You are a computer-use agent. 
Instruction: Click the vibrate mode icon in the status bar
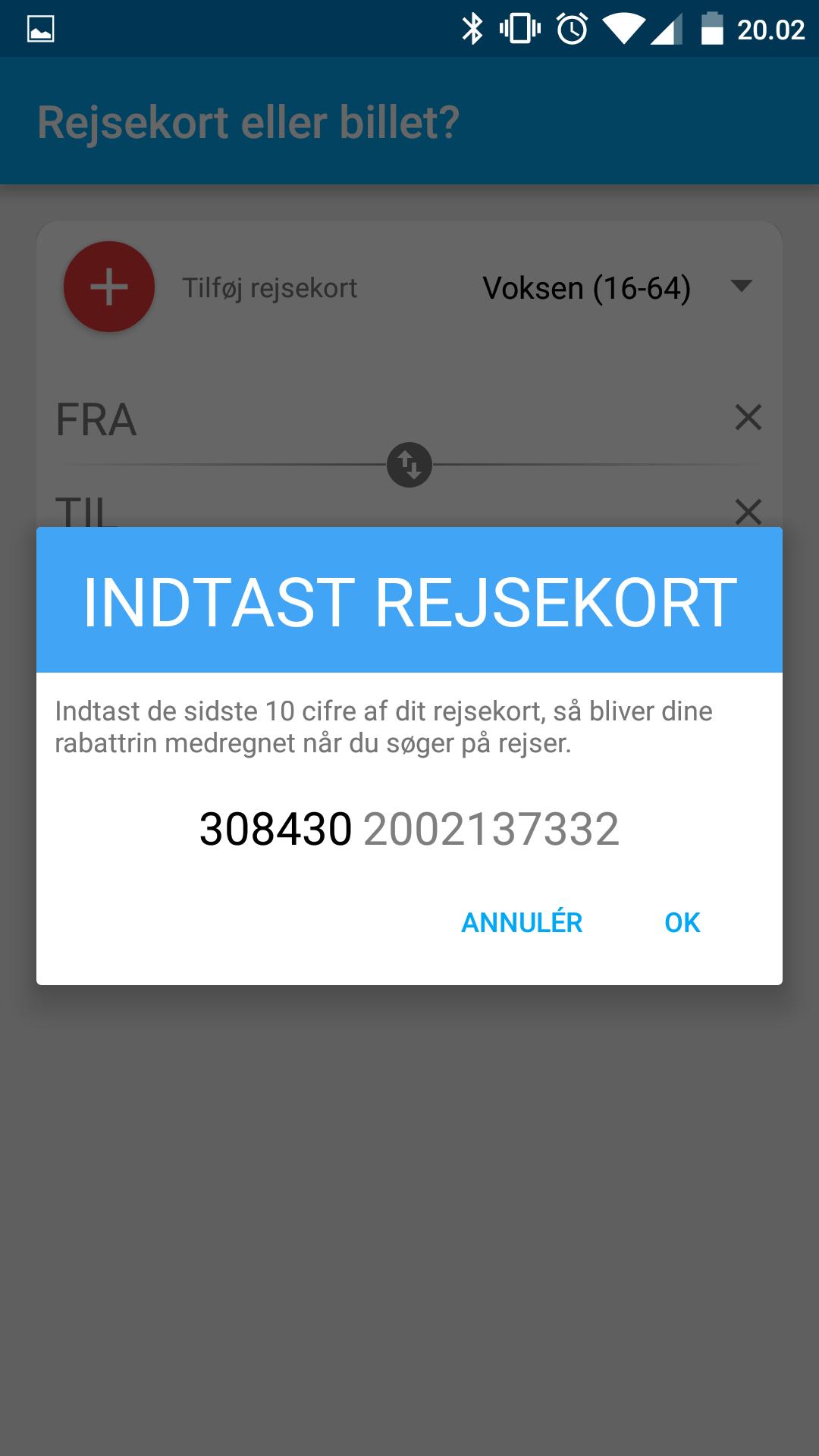pyautogui.click(x=522, y=27)
